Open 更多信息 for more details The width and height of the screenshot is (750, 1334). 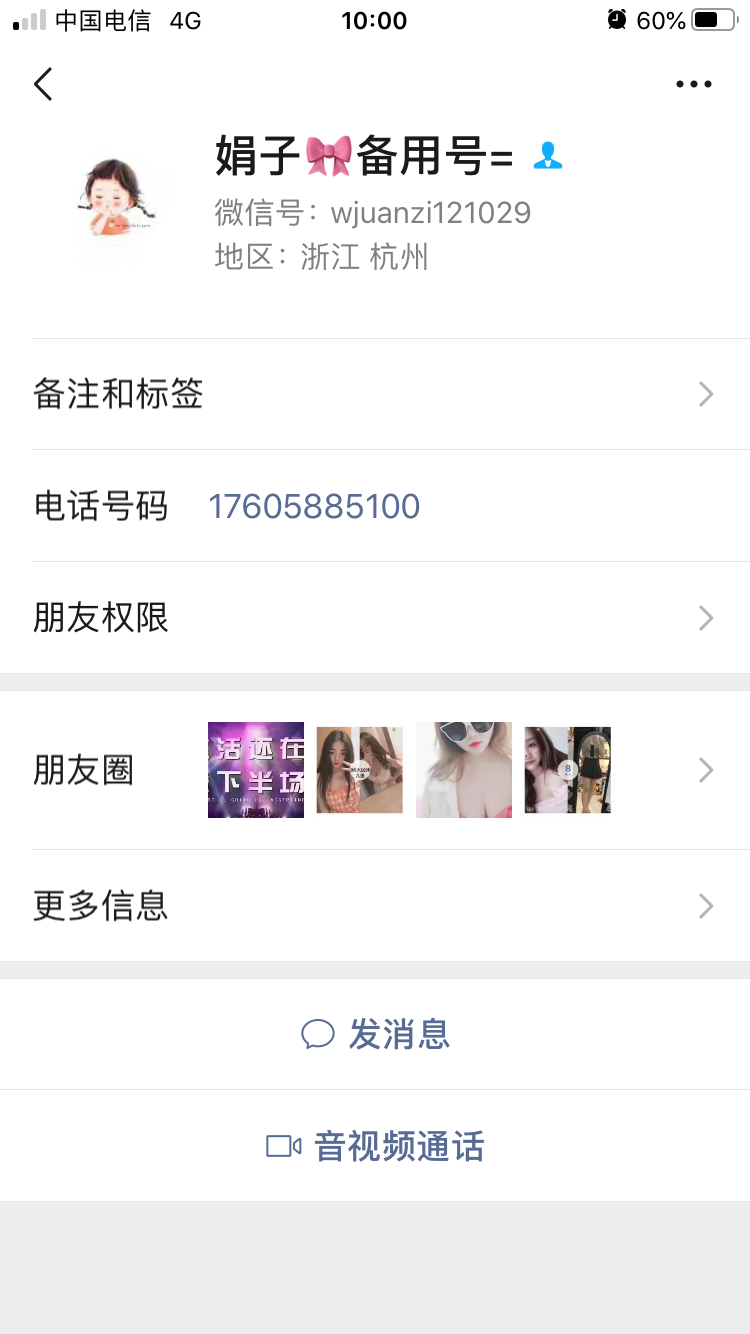tap(375, 906)
